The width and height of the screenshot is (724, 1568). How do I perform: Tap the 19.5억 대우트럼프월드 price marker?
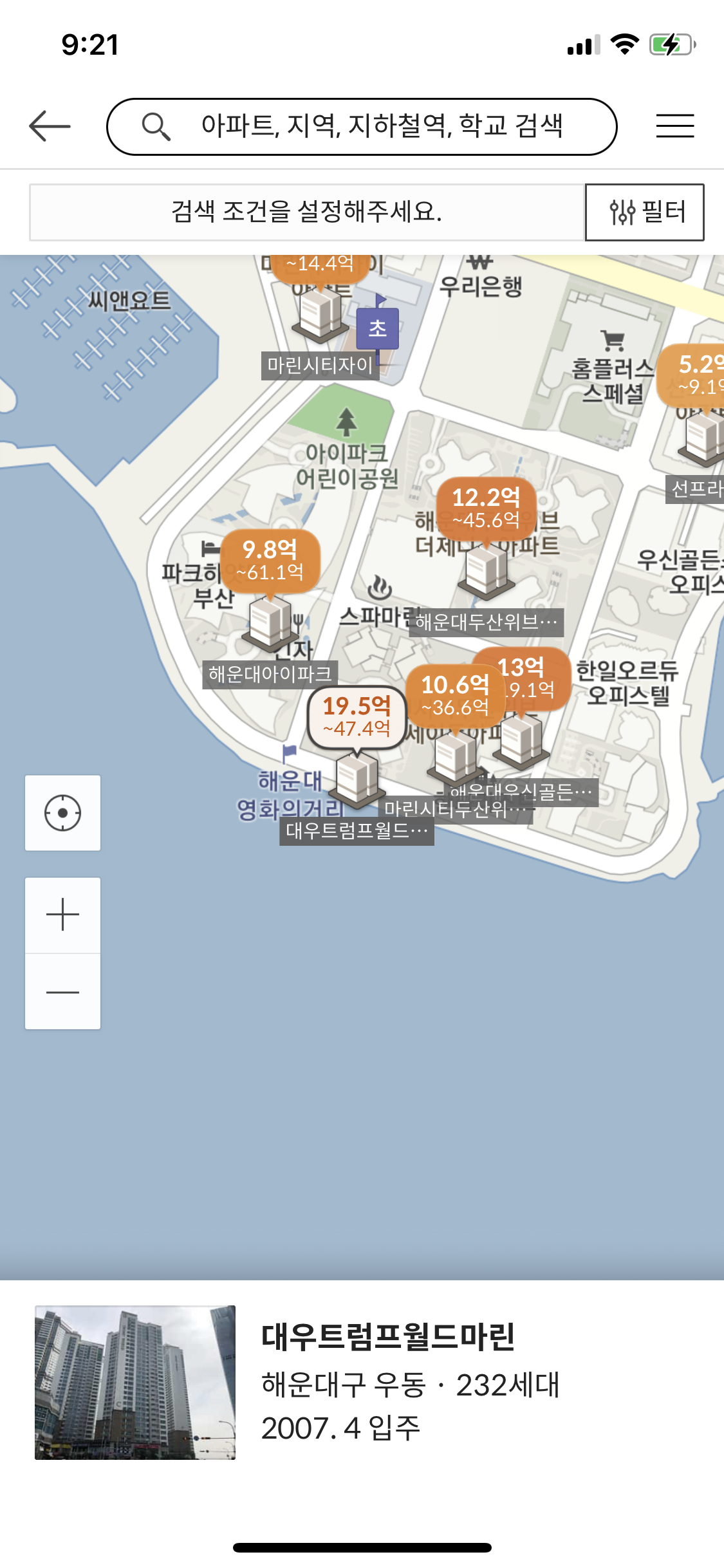pyautogui.click(x=357, y=717)
